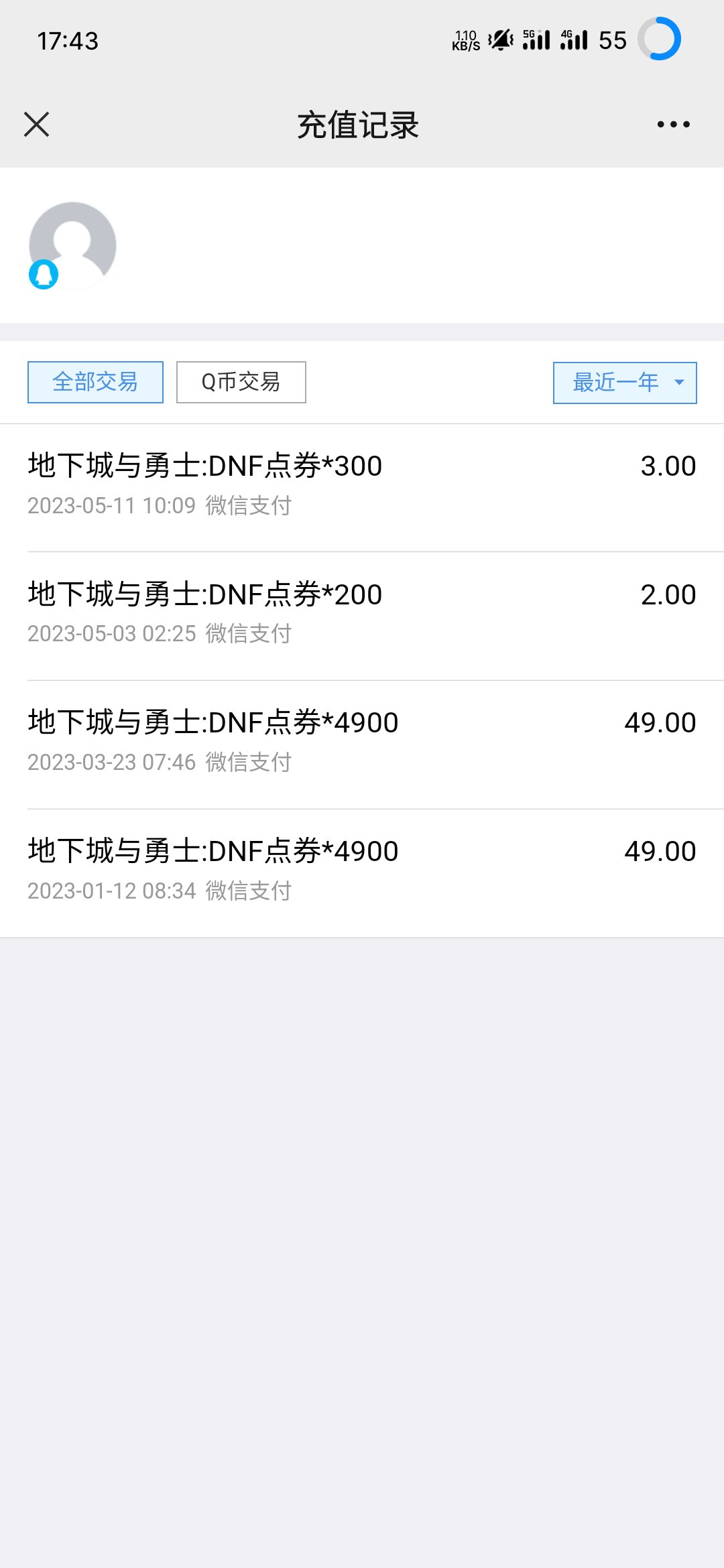Screen dimensions: 724x1568
Task: Open the three-dot overflow menu
Action: pos(673,125)
